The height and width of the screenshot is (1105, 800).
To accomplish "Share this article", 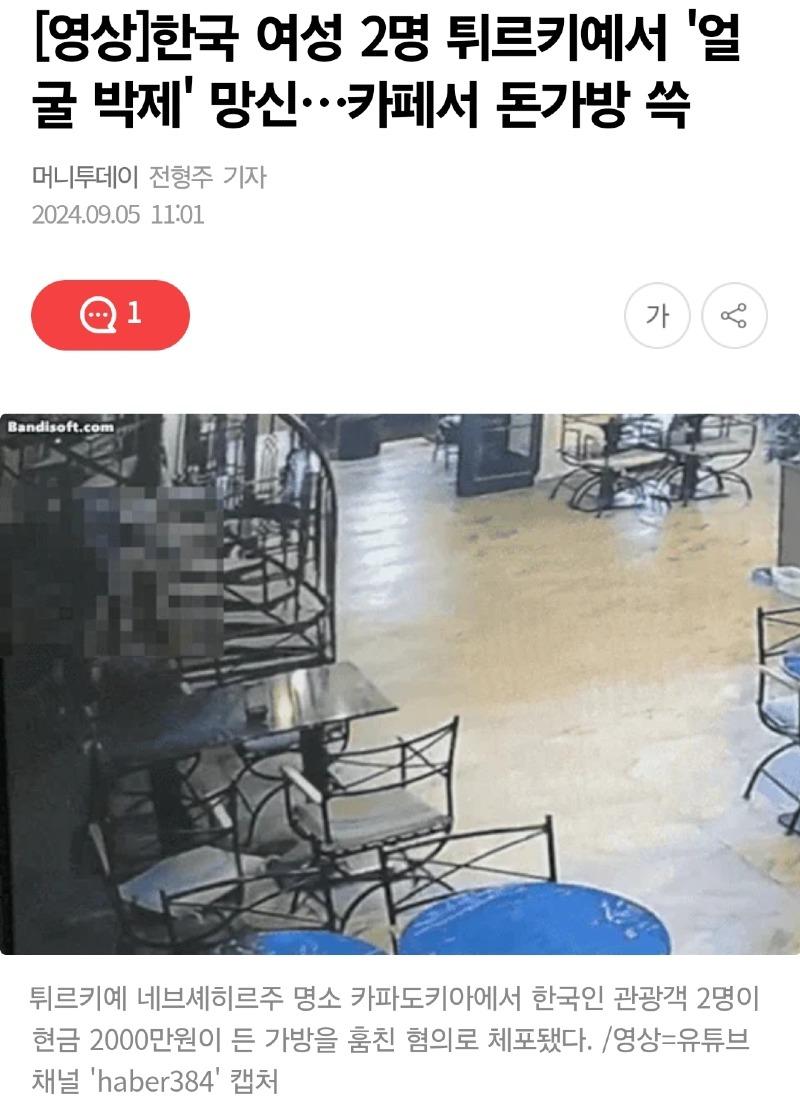I will pyautogui.click(x=734, y=316).
